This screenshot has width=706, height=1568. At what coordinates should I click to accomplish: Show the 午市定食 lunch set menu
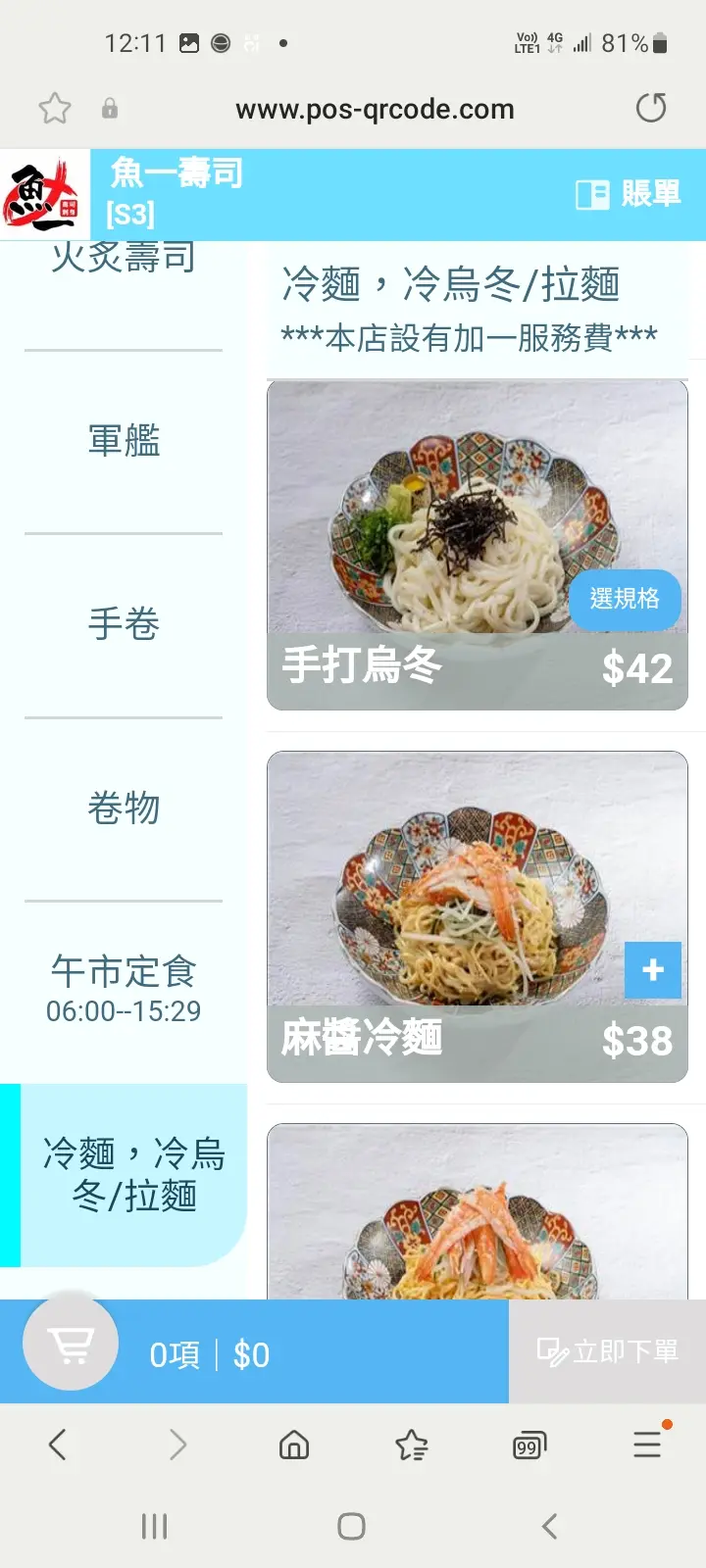point(124,989)
